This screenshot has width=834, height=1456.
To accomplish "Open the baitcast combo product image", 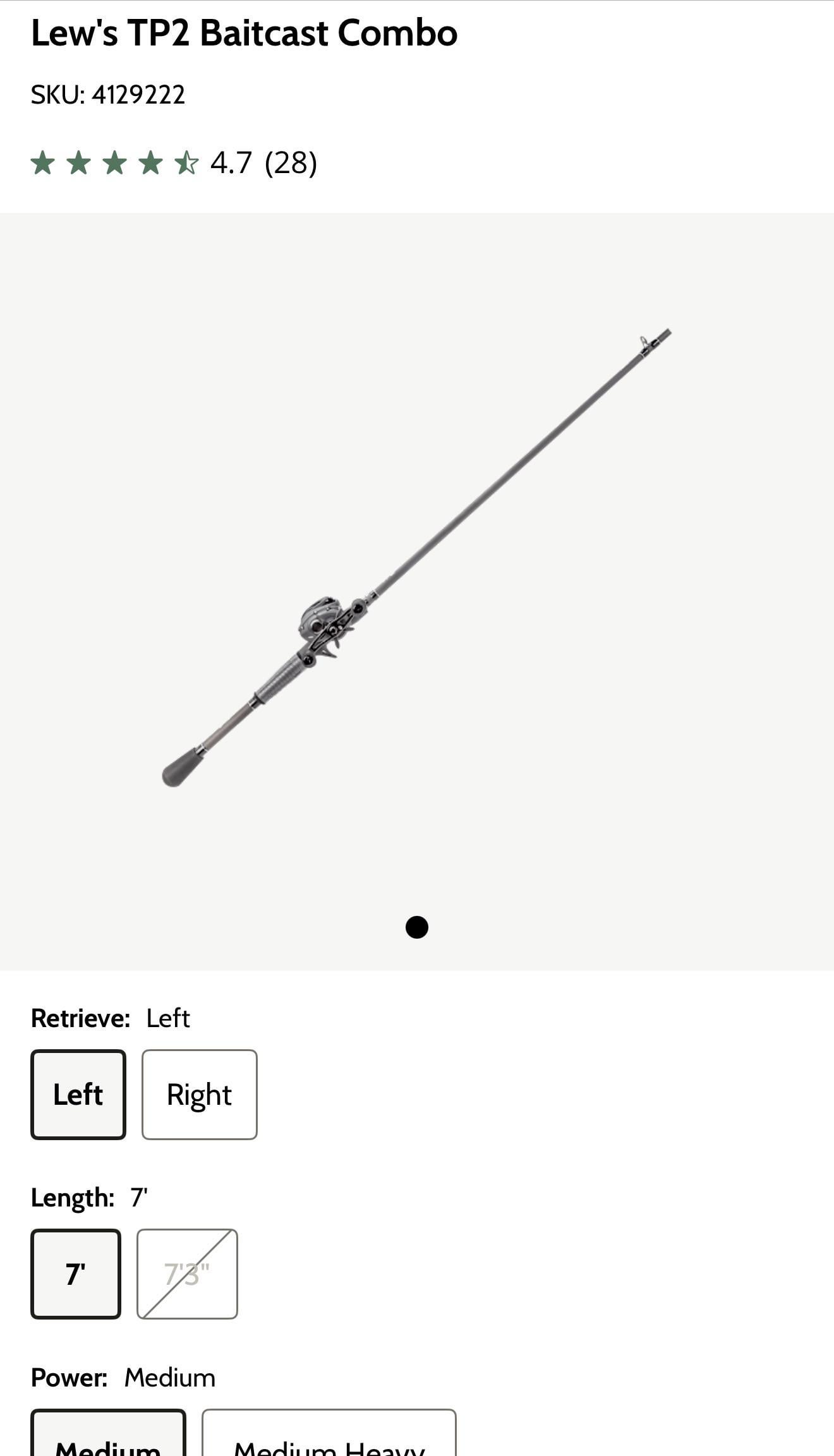I will click(417, 559).
